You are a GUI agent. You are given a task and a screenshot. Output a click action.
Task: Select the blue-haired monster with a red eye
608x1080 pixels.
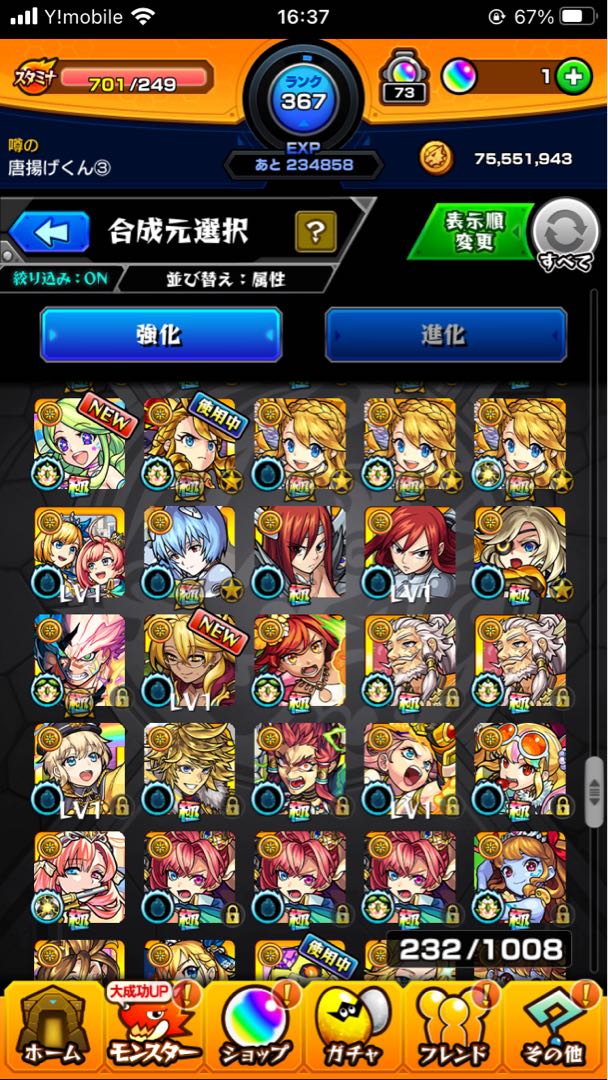click(x=190, y=554)
